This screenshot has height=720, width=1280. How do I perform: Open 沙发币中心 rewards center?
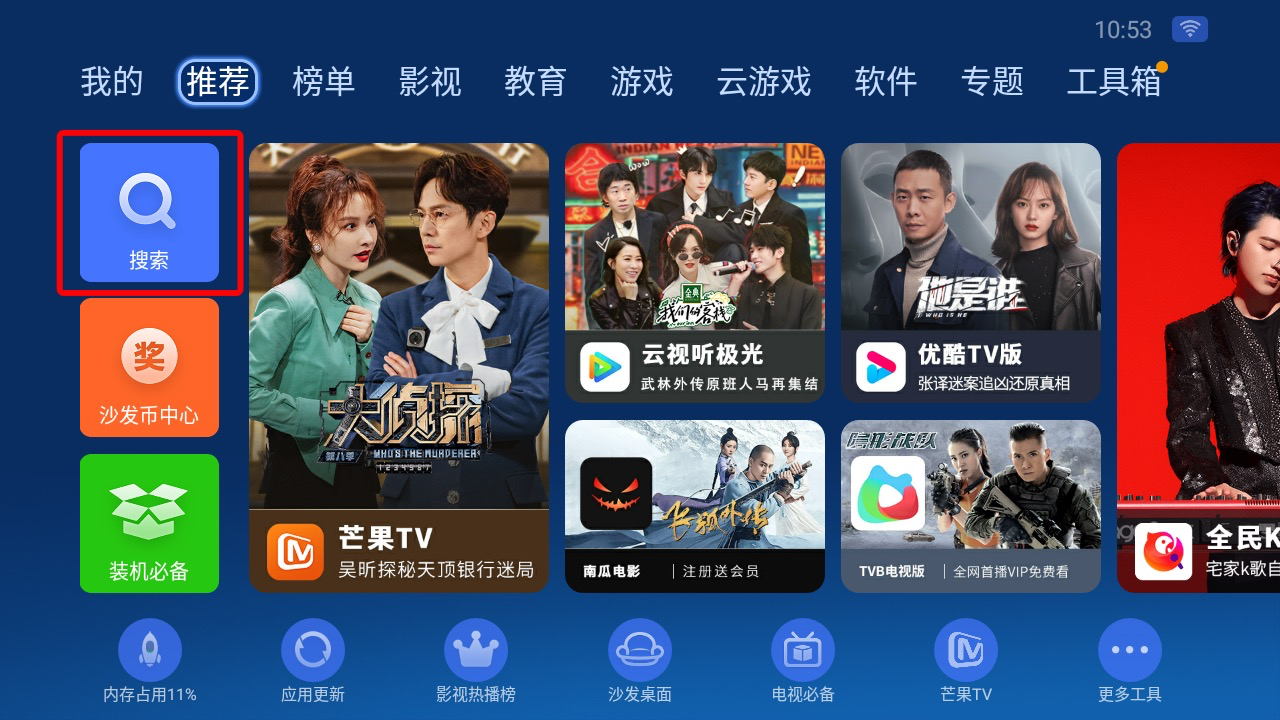coord(149,367)
